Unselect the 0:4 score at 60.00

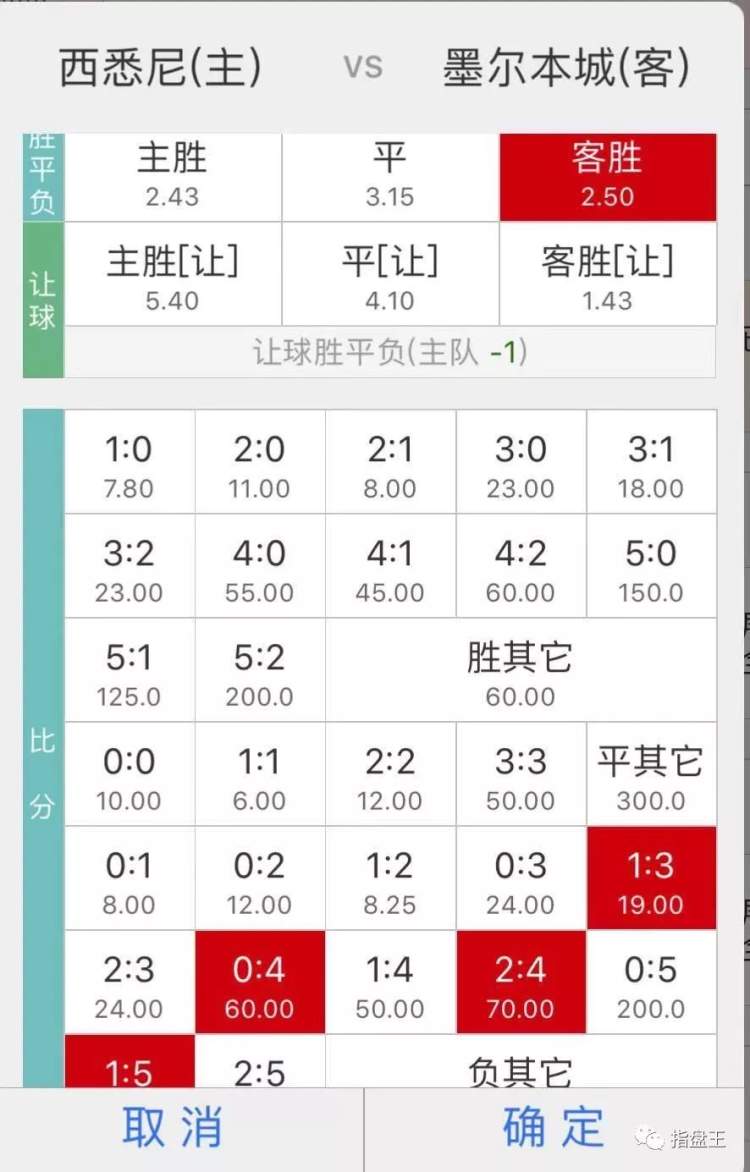(259, 985)
